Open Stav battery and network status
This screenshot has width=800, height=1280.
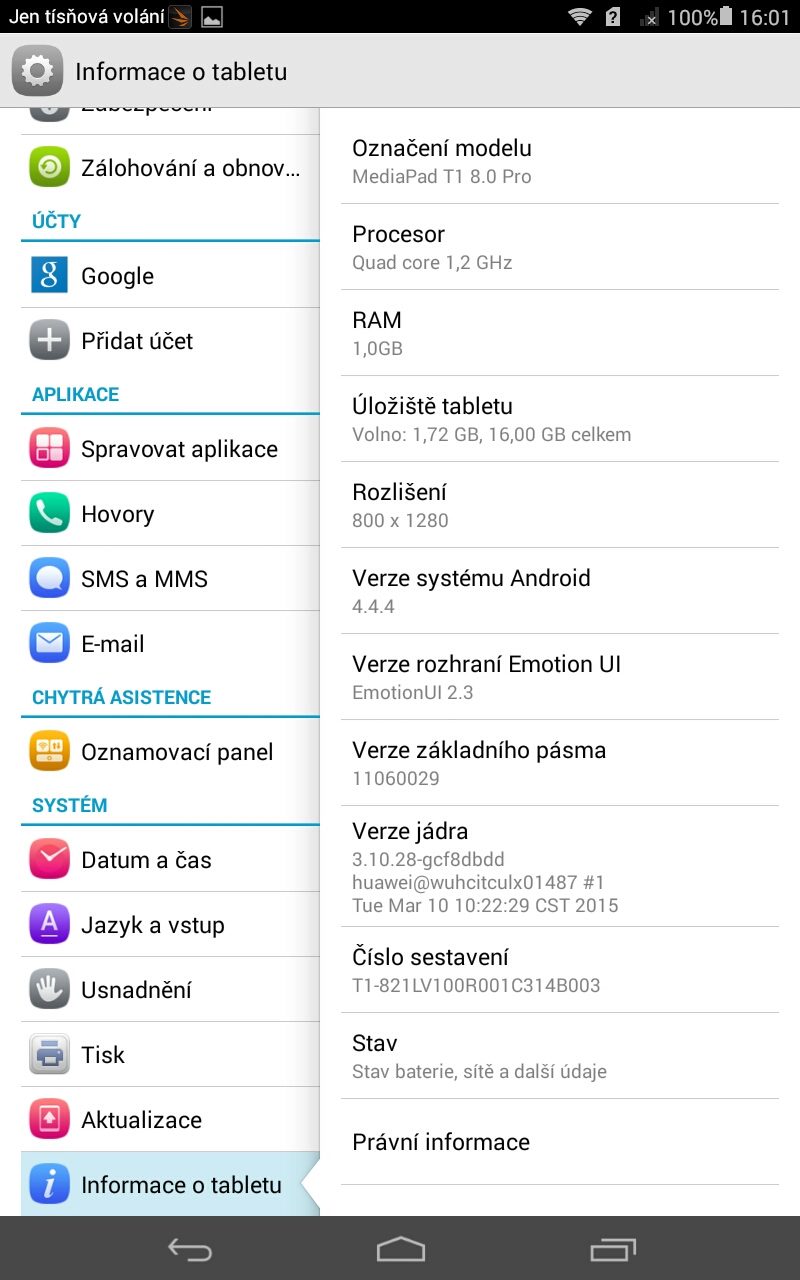point(559,1056)
